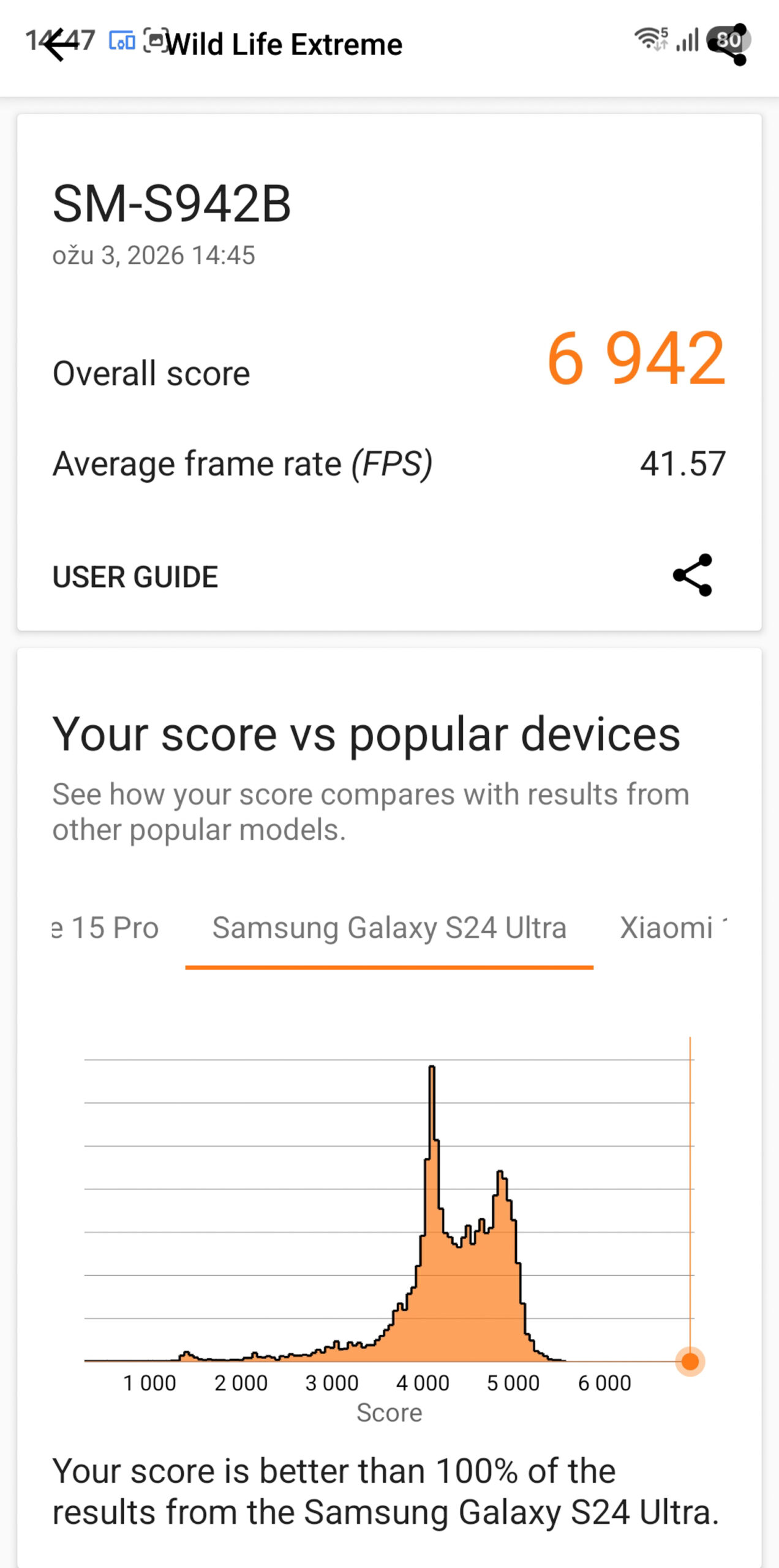Open the USER GUIDE

tap(135, 577)
